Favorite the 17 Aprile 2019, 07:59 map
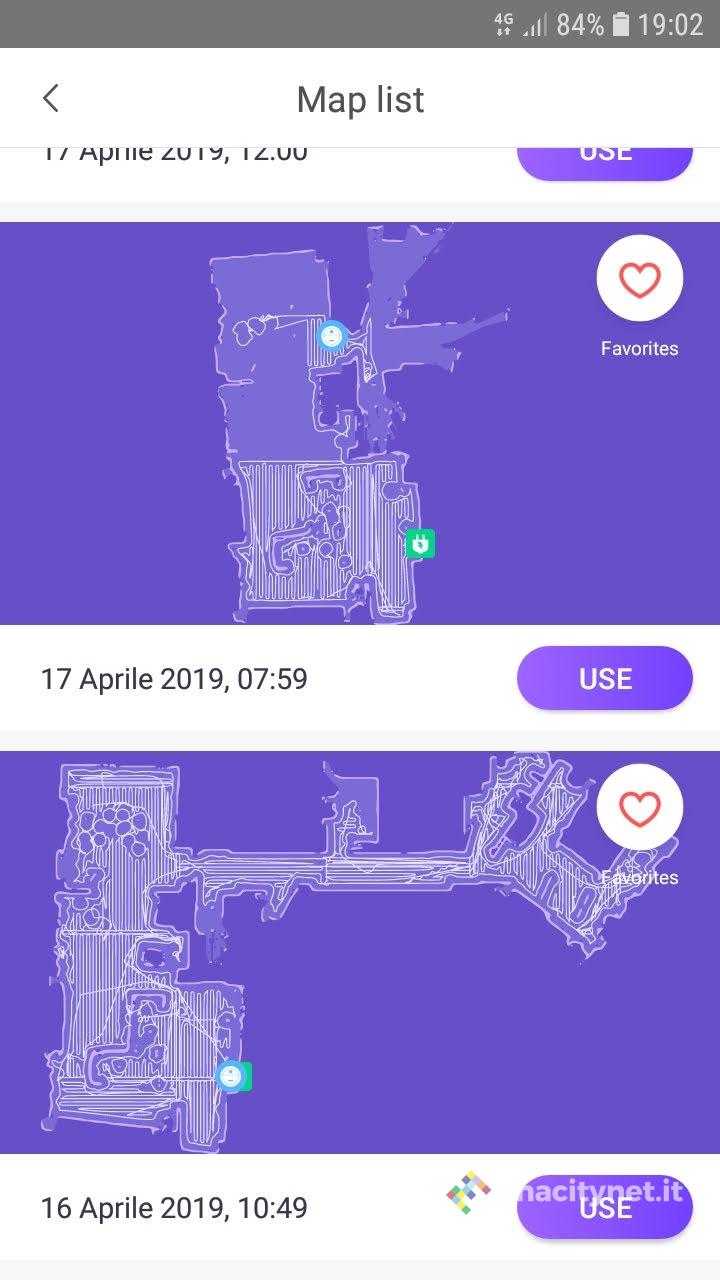Screen dimensions: 720x1280 639,280
